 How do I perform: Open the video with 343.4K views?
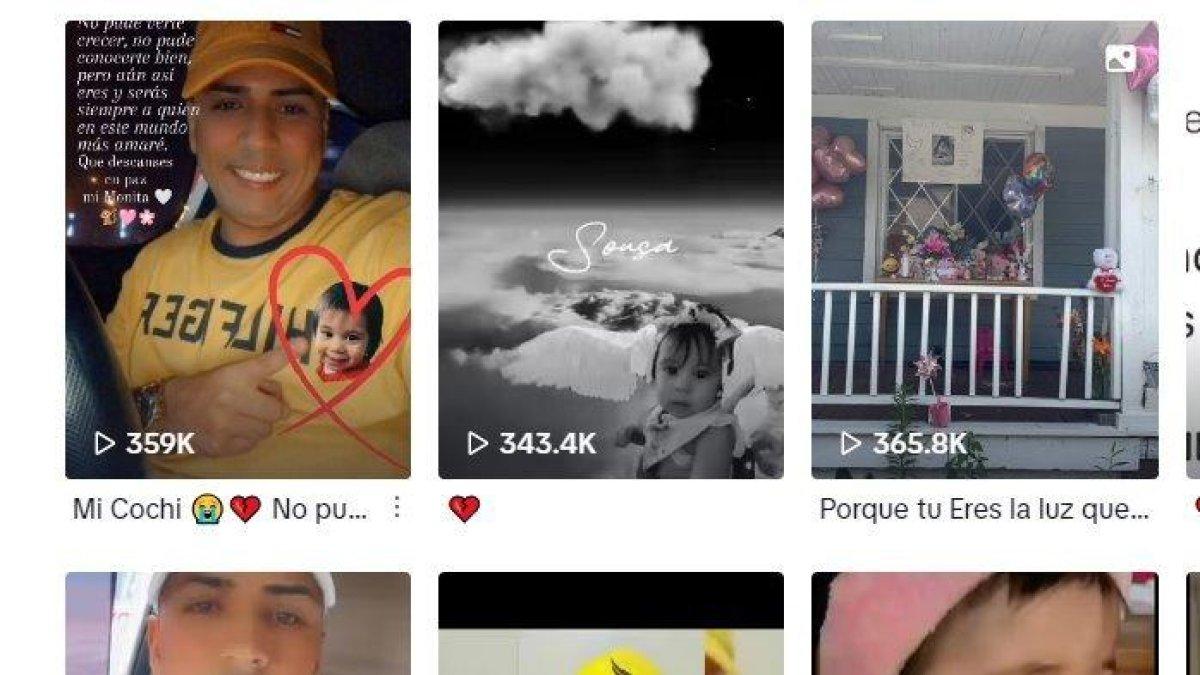(x=610, y=250)
